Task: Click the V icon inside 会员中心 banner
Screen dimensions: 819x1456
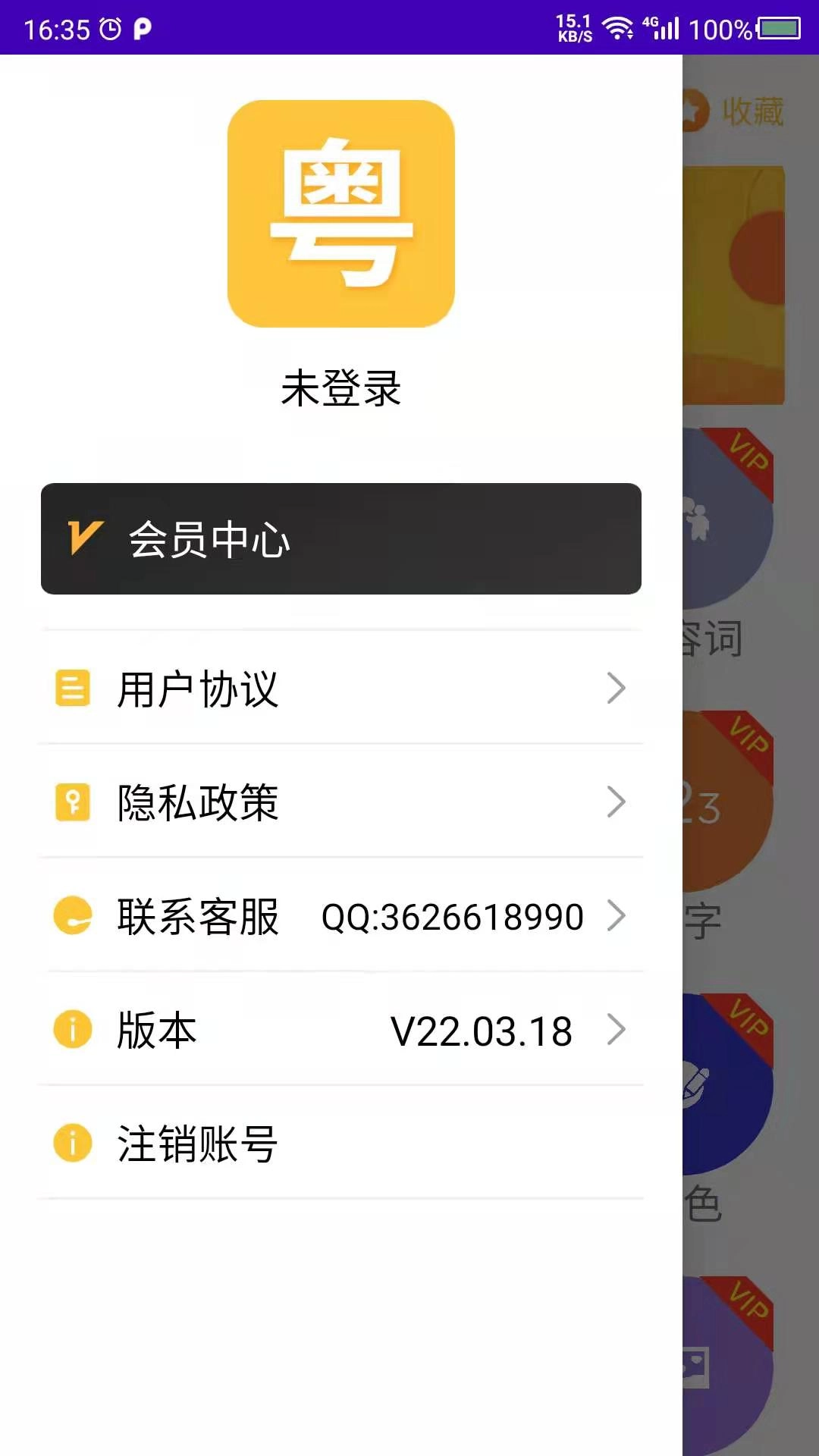Action: (86, 540)
